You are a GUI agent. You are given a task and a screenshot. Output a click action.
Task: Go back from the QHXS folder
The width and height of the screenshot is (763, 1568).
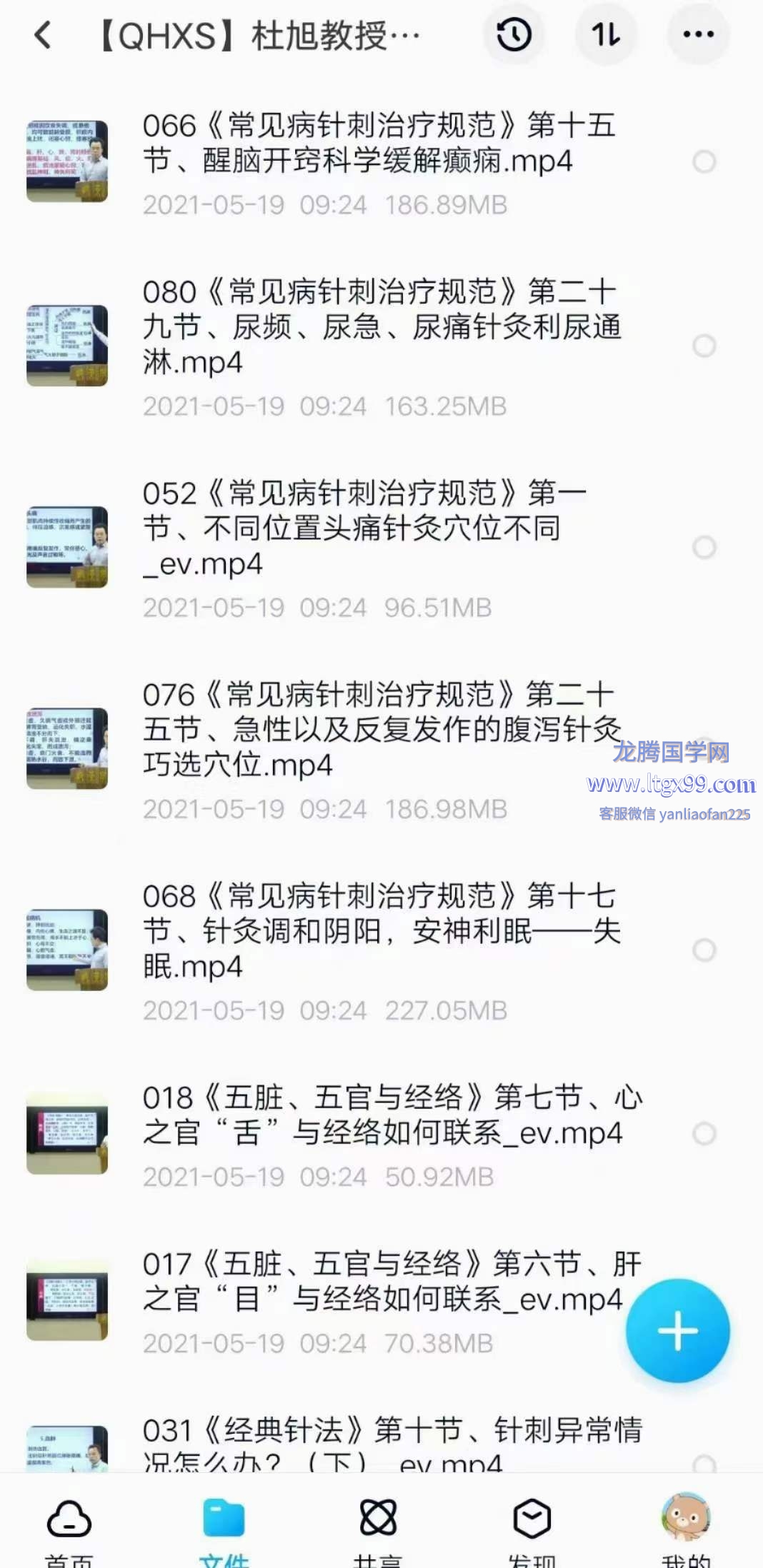point(43,34)
